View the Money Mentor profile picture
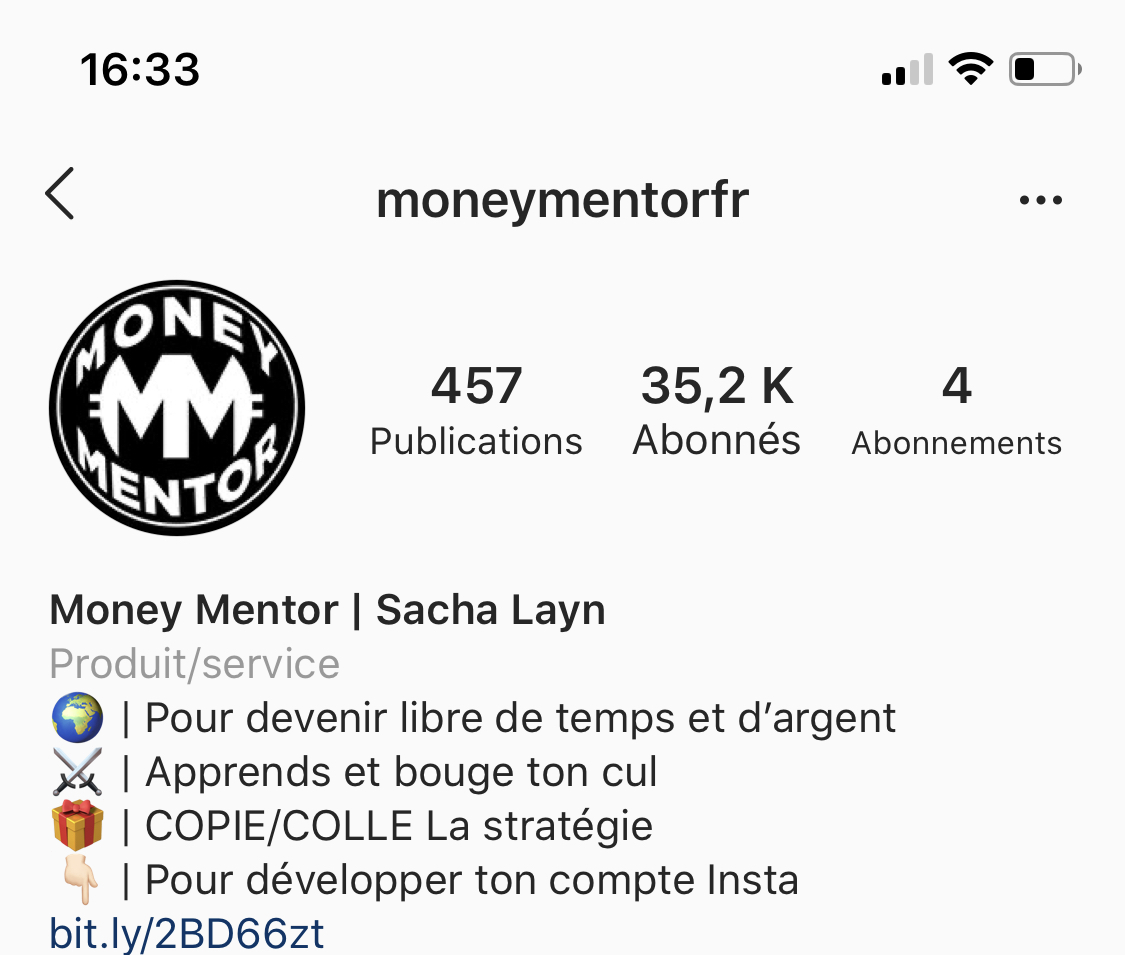This screenshot has width=1125, height=955. (x=177, y=408)
